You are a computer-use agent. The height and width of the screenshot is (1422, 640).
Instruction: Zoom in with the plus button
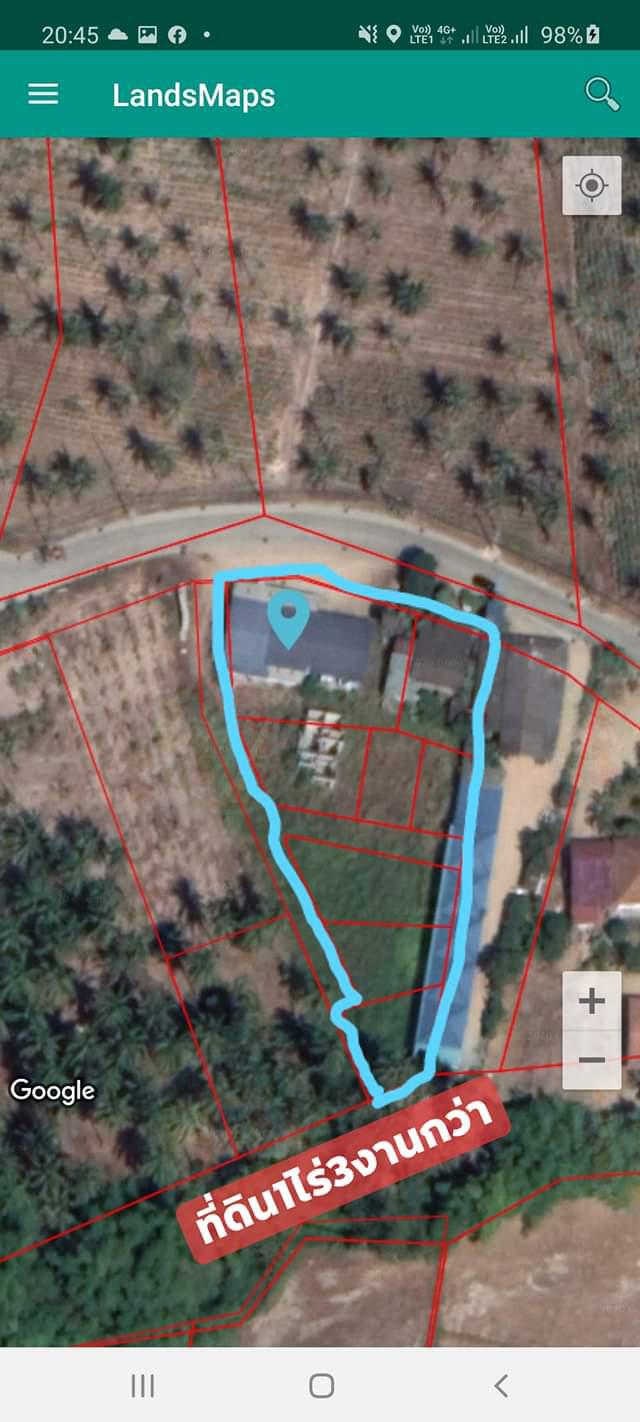pyautogui.click(x=592, y=1001)
